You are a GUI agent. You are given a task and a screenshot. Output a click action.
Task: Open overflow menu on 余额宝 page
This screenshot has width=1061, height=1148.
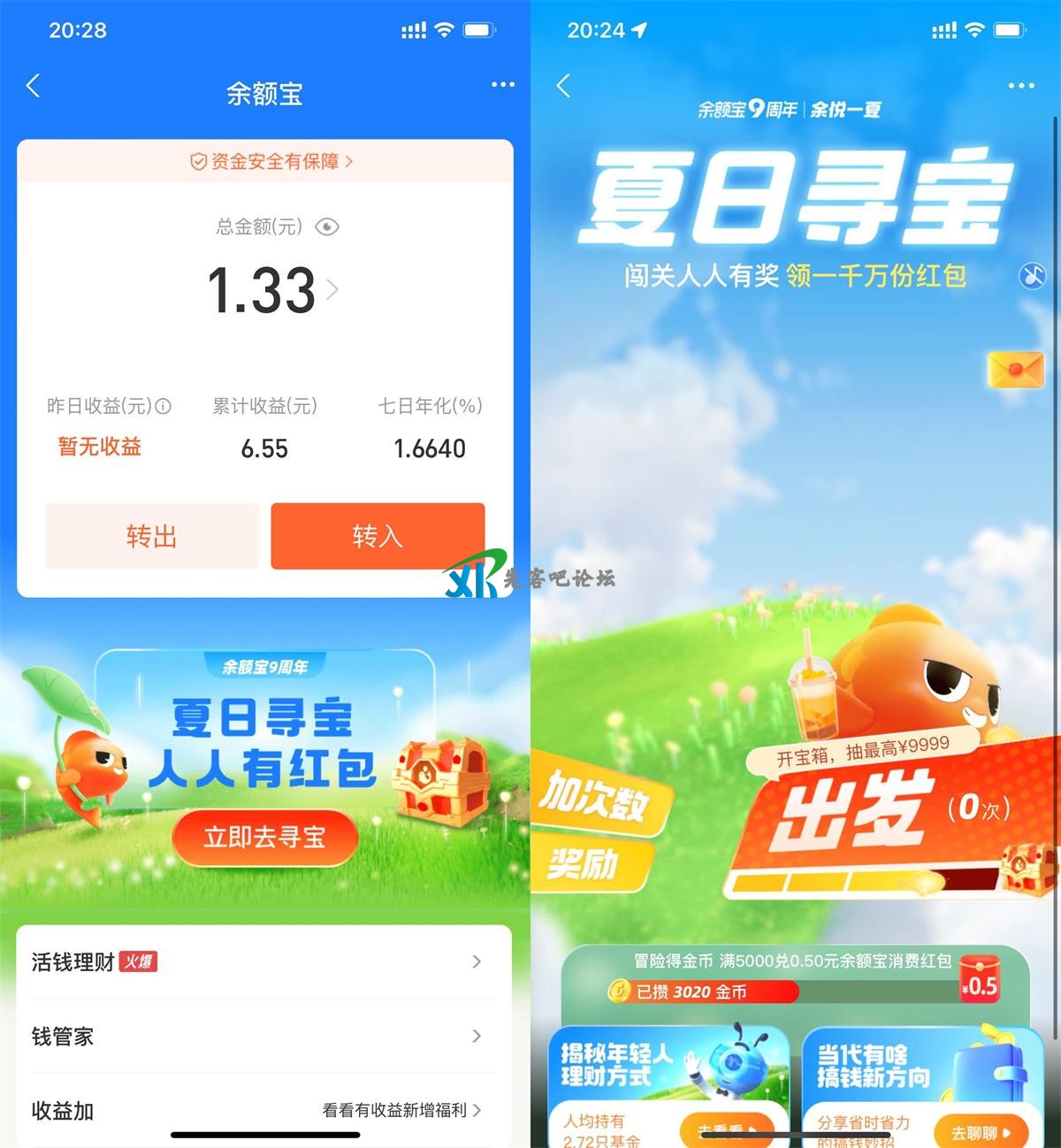coord(502,85)
